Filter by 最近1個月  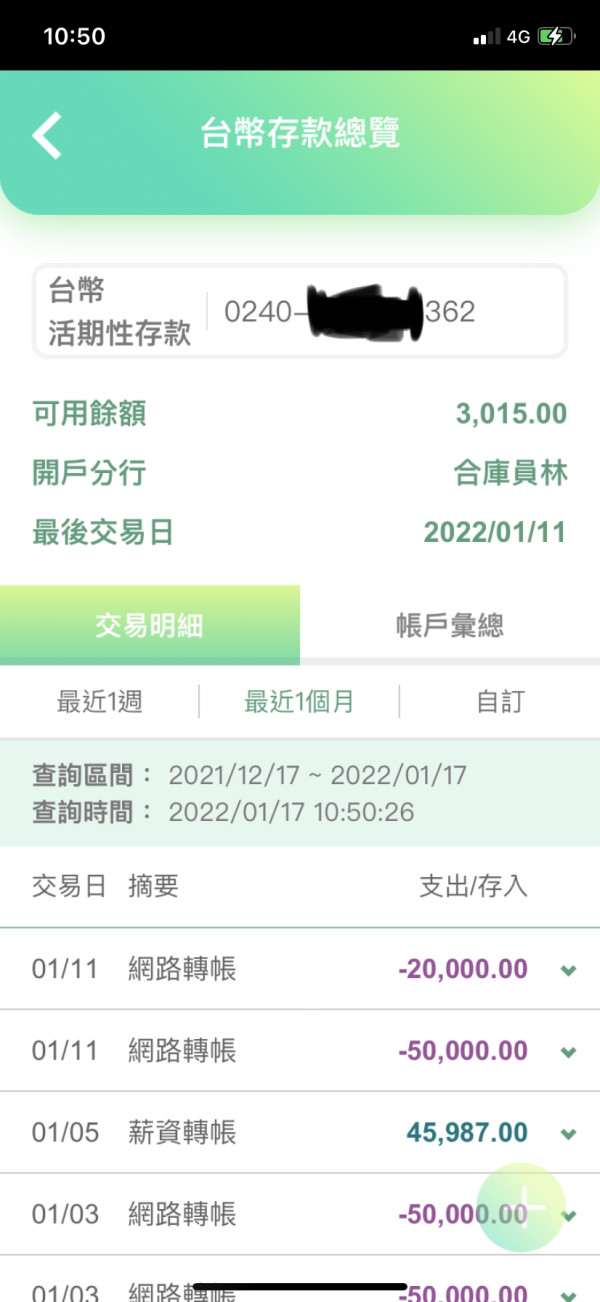[299, 702]
